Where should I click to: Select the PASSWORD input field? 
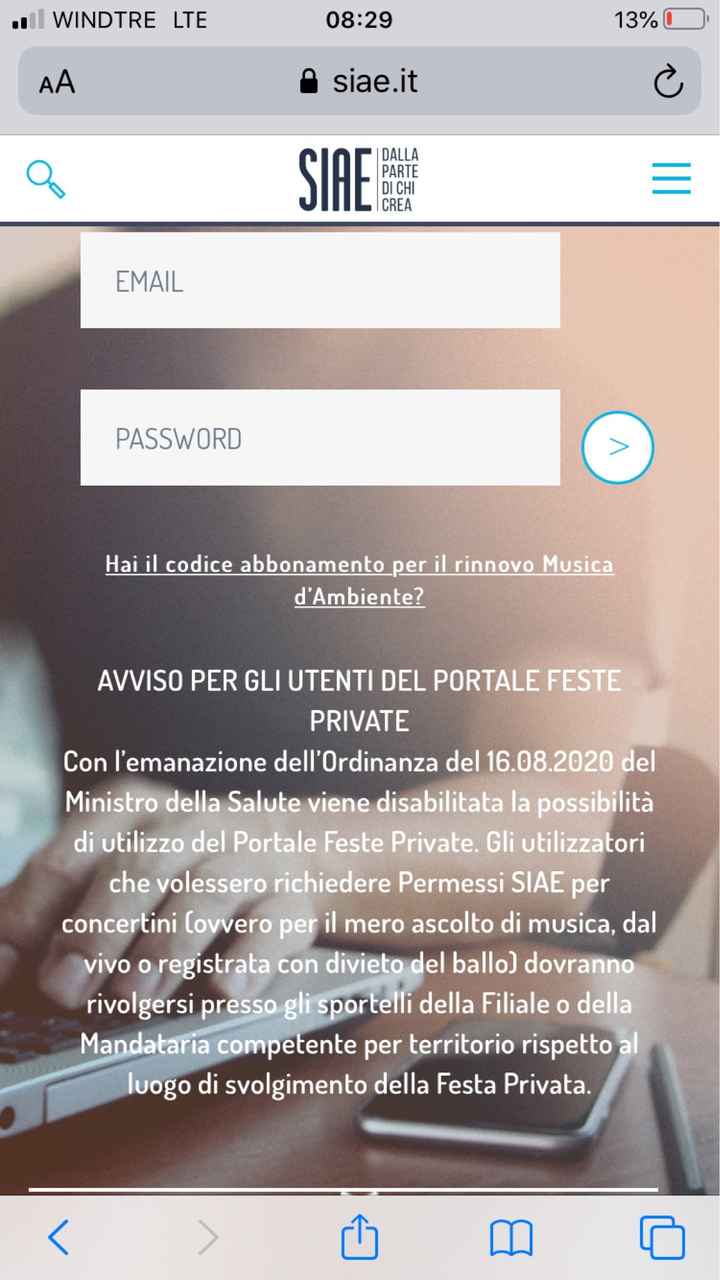click(320, 438)
